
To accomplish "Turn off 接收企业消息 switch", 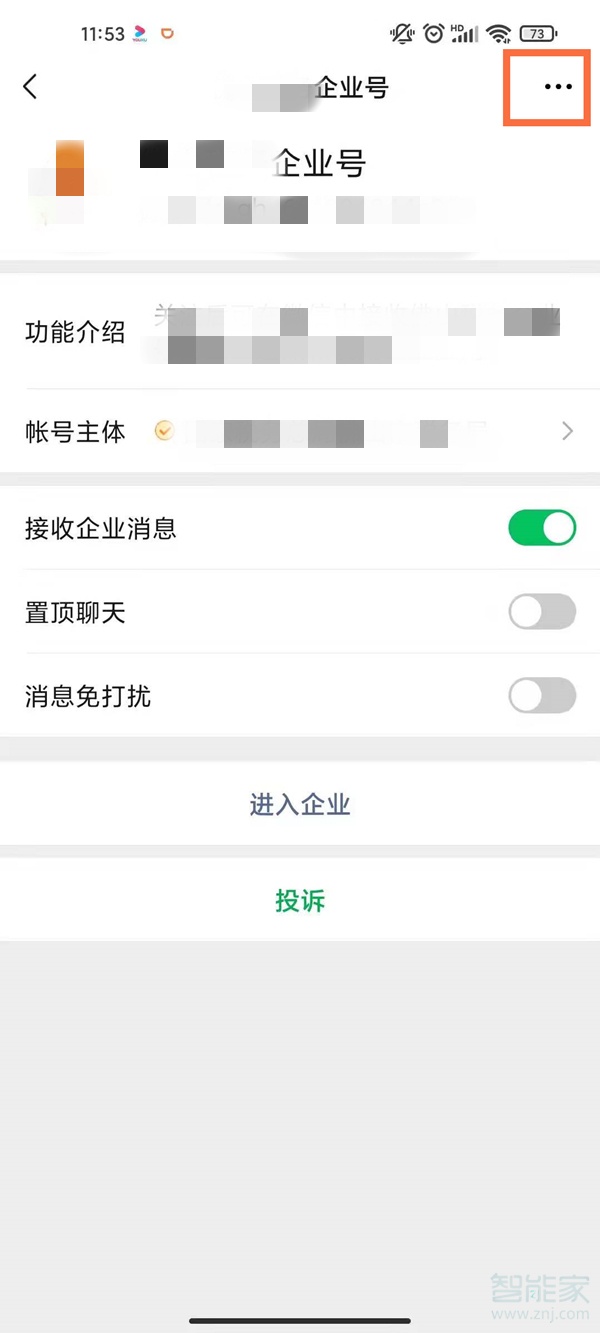I will coord(542,528).
